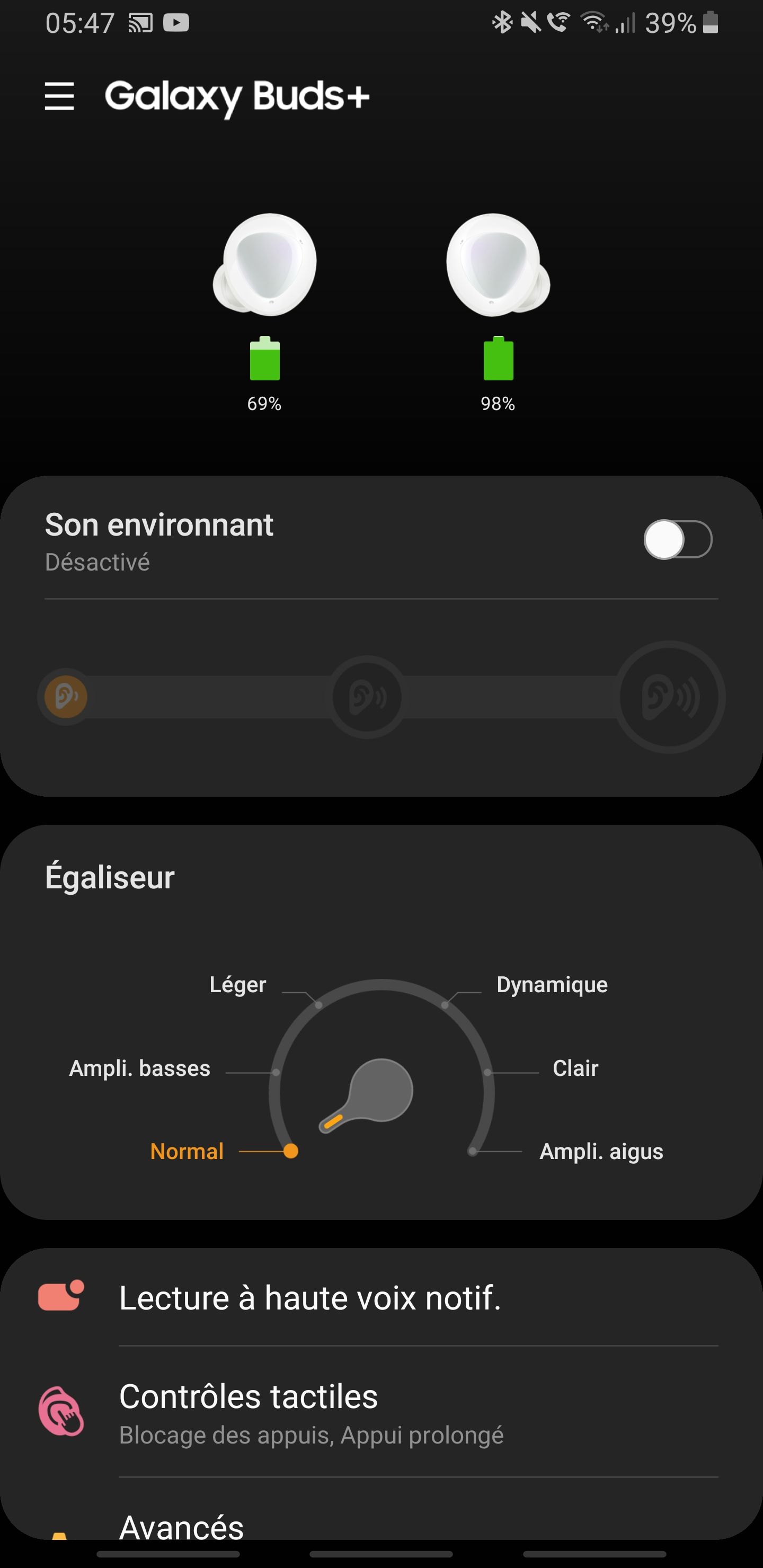Switch equalizer to Ampli. aigus
The image size is (763, 1568).
pyautogui.click(x=601, y=1152)
